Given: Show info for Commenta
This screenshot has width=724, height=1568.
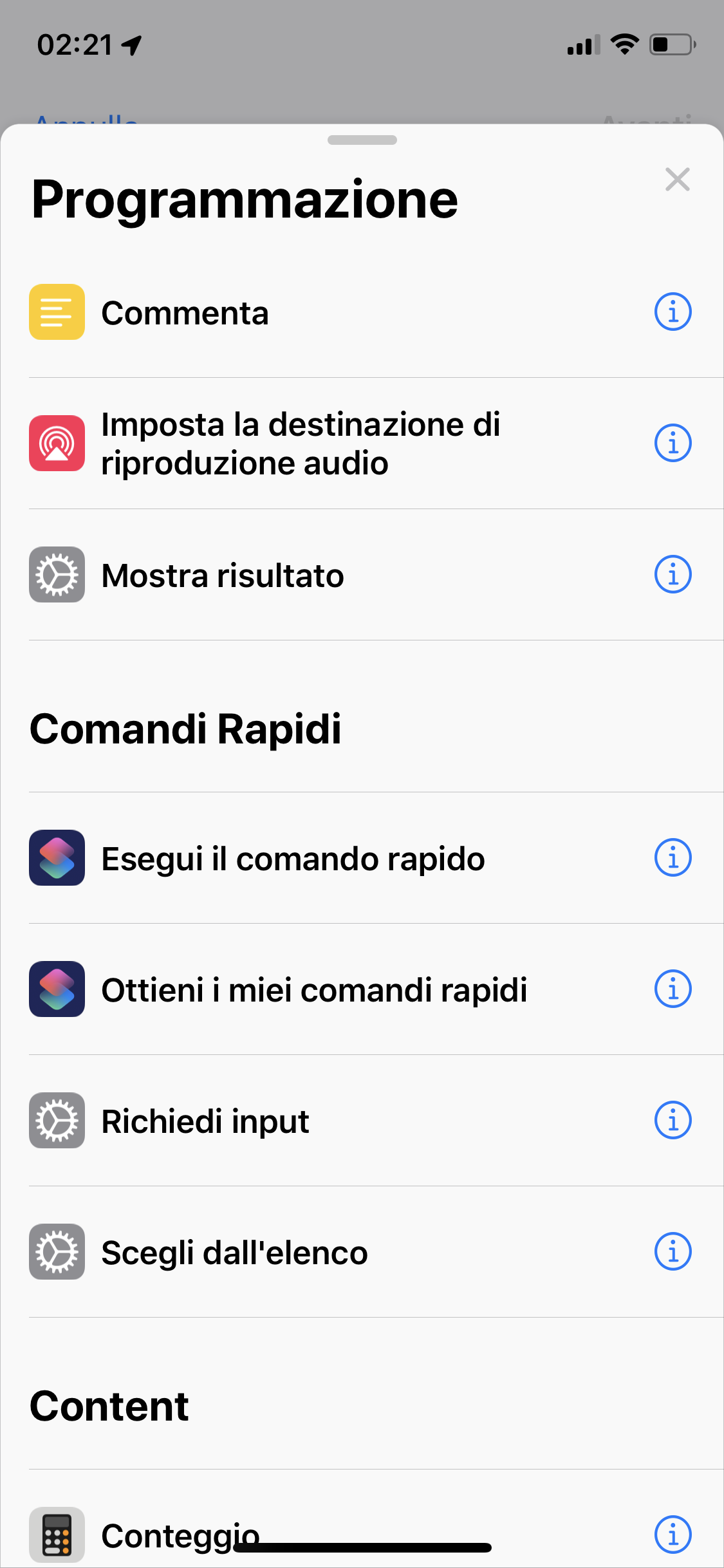Looking at the screenshot, I should click(673, 312).
